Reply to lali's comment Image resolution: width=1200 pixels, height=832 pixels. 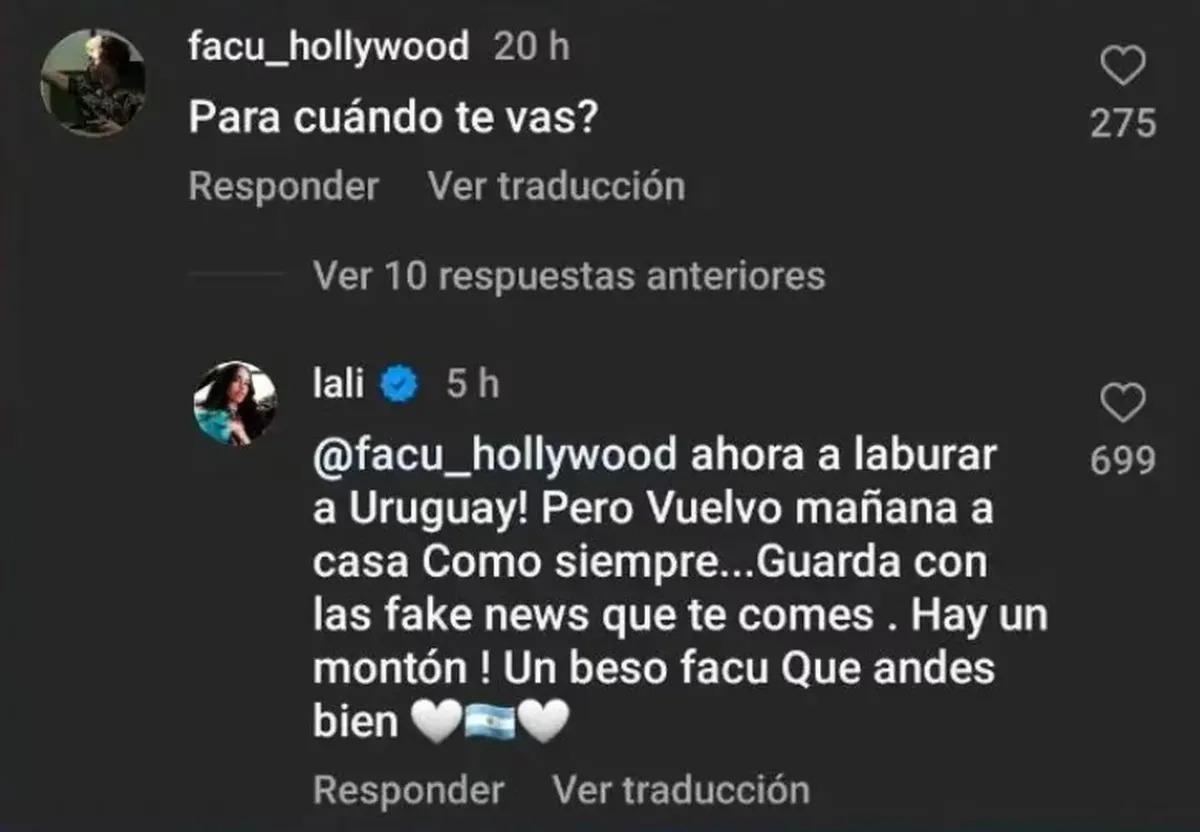(408, 790)
